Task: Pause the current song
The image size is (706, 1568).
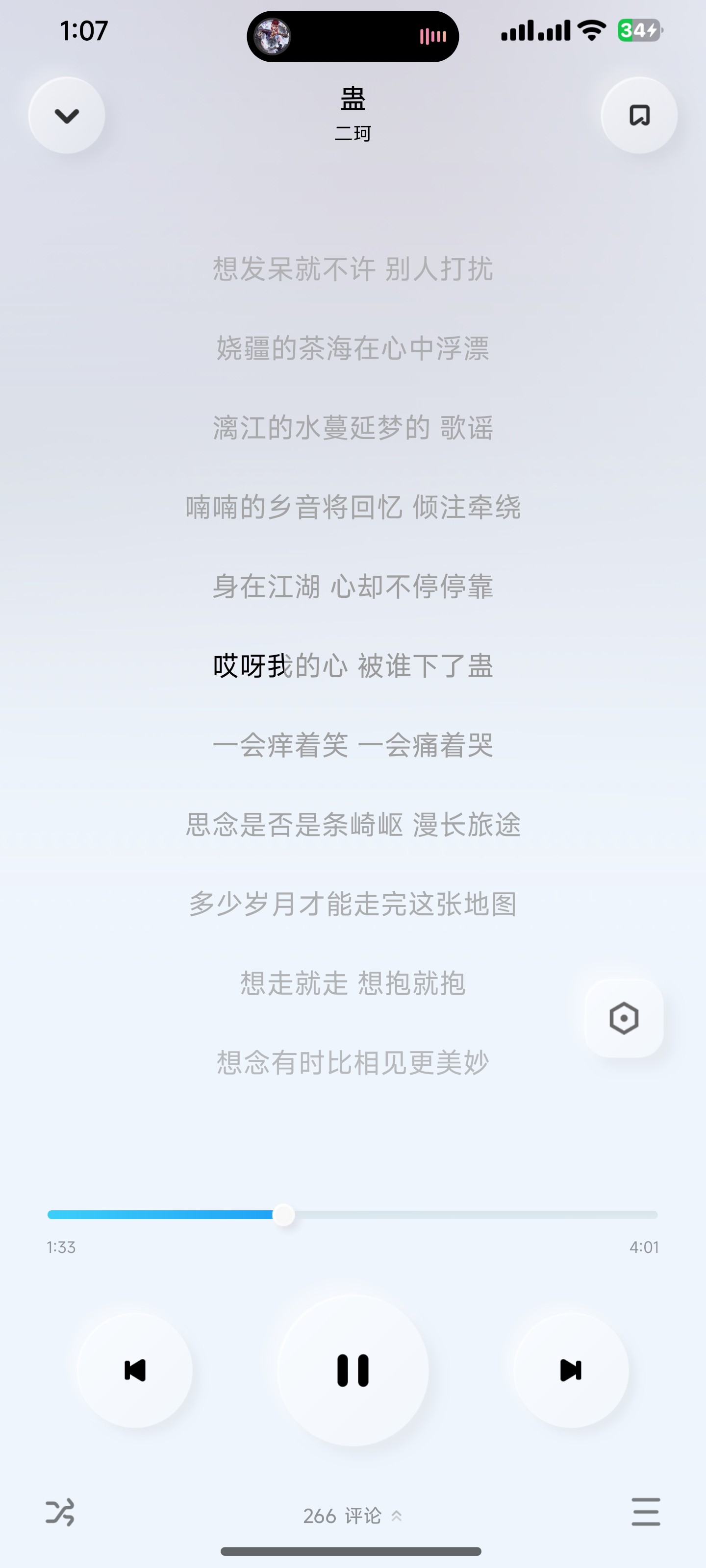Action: tap(353, 1370)
